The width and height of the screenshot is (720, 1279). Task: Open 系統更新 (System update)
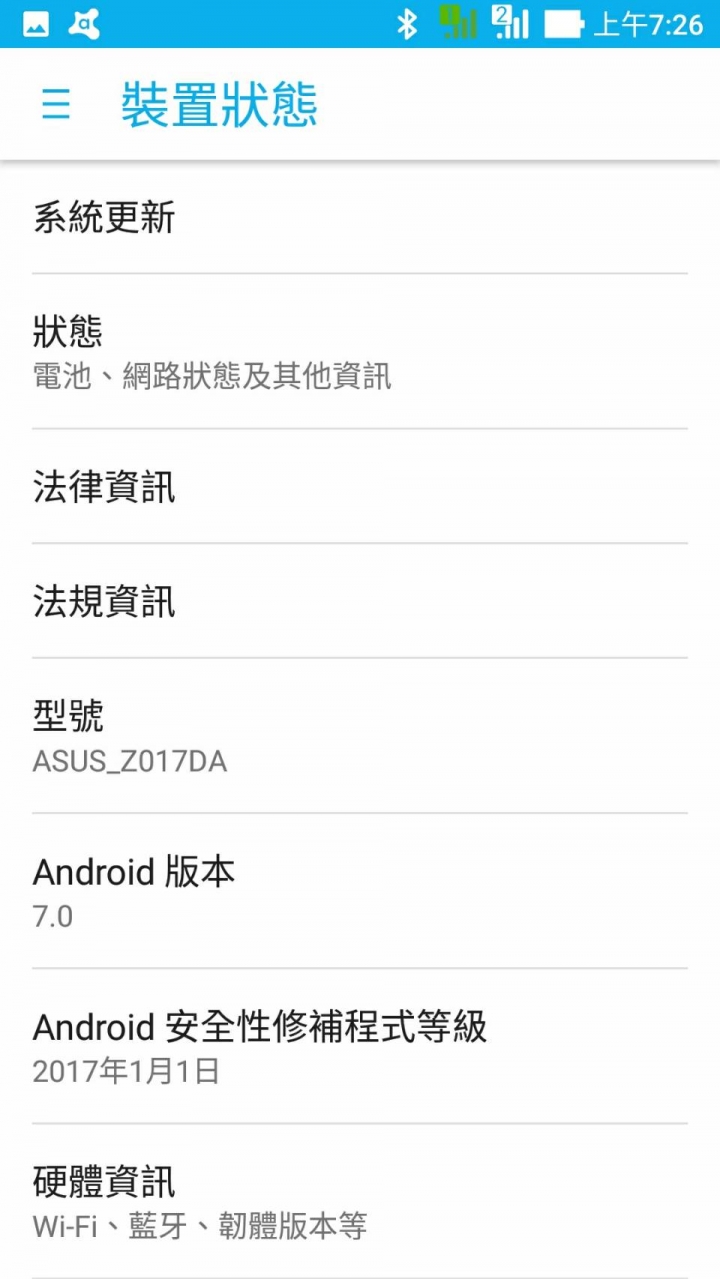360,217
